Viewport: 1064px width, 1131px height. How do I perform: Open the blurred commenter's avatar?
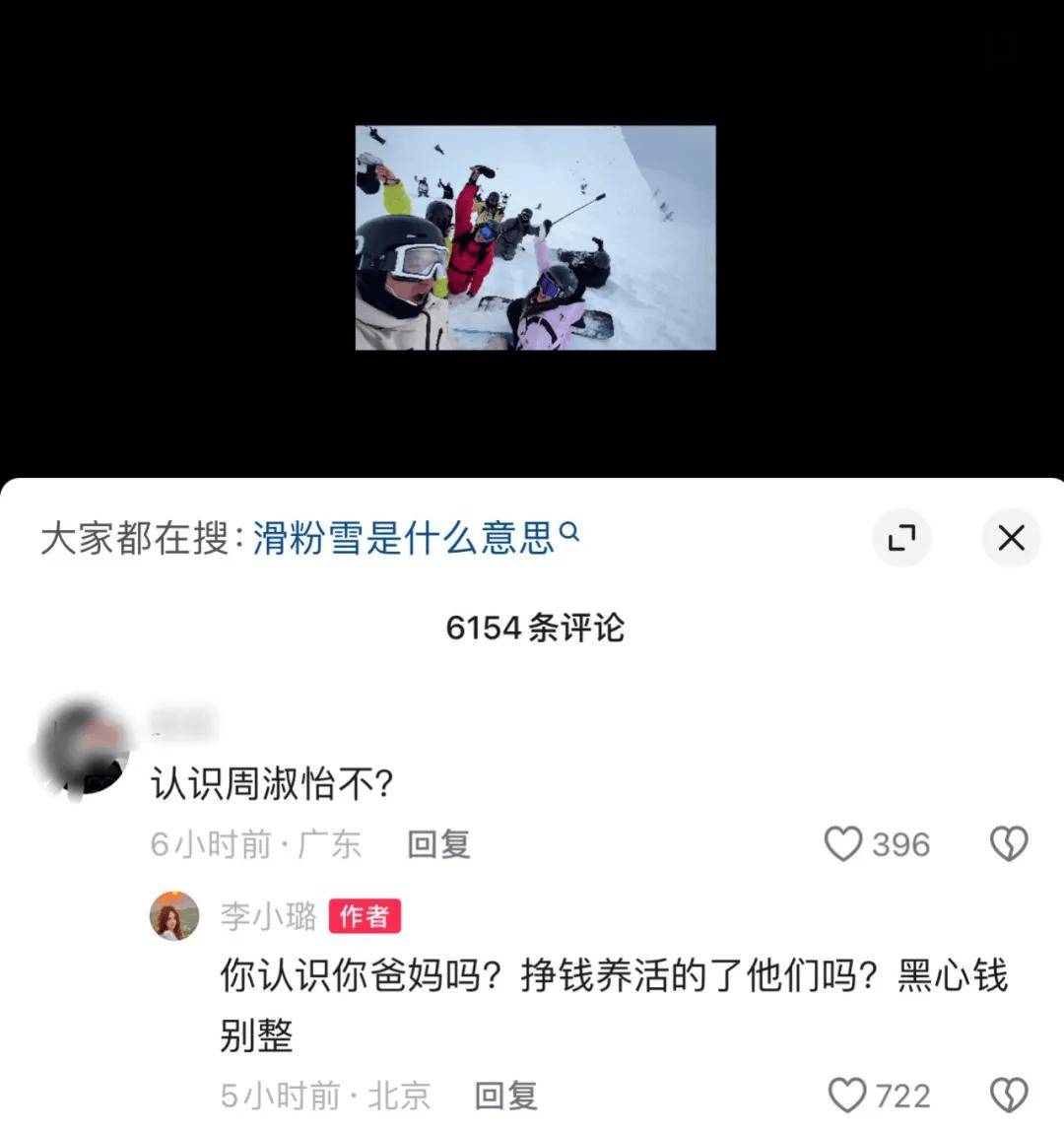tap(83, 746)
